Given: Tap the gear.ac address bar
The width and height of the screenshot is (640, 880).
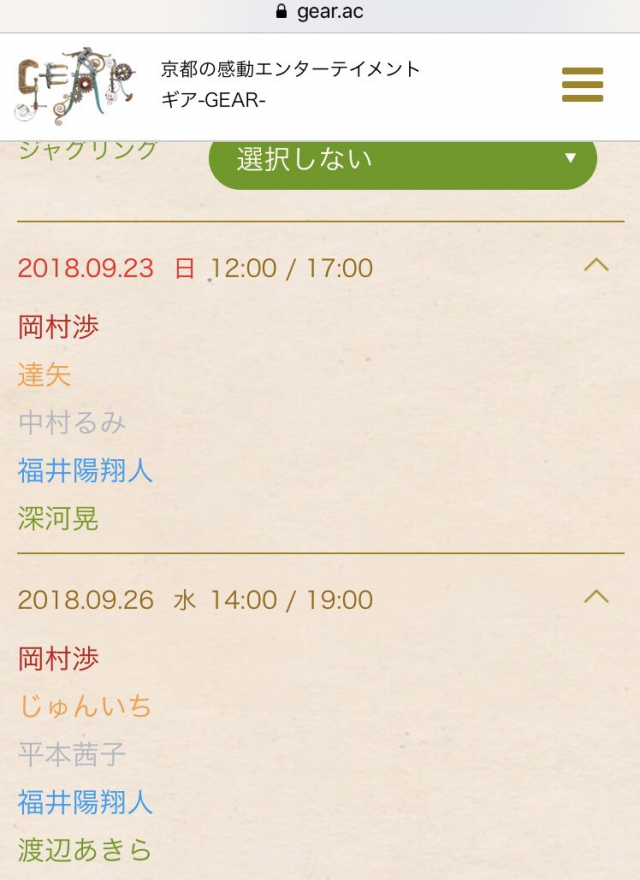Looking at the screenshot, I should point(320,12).
